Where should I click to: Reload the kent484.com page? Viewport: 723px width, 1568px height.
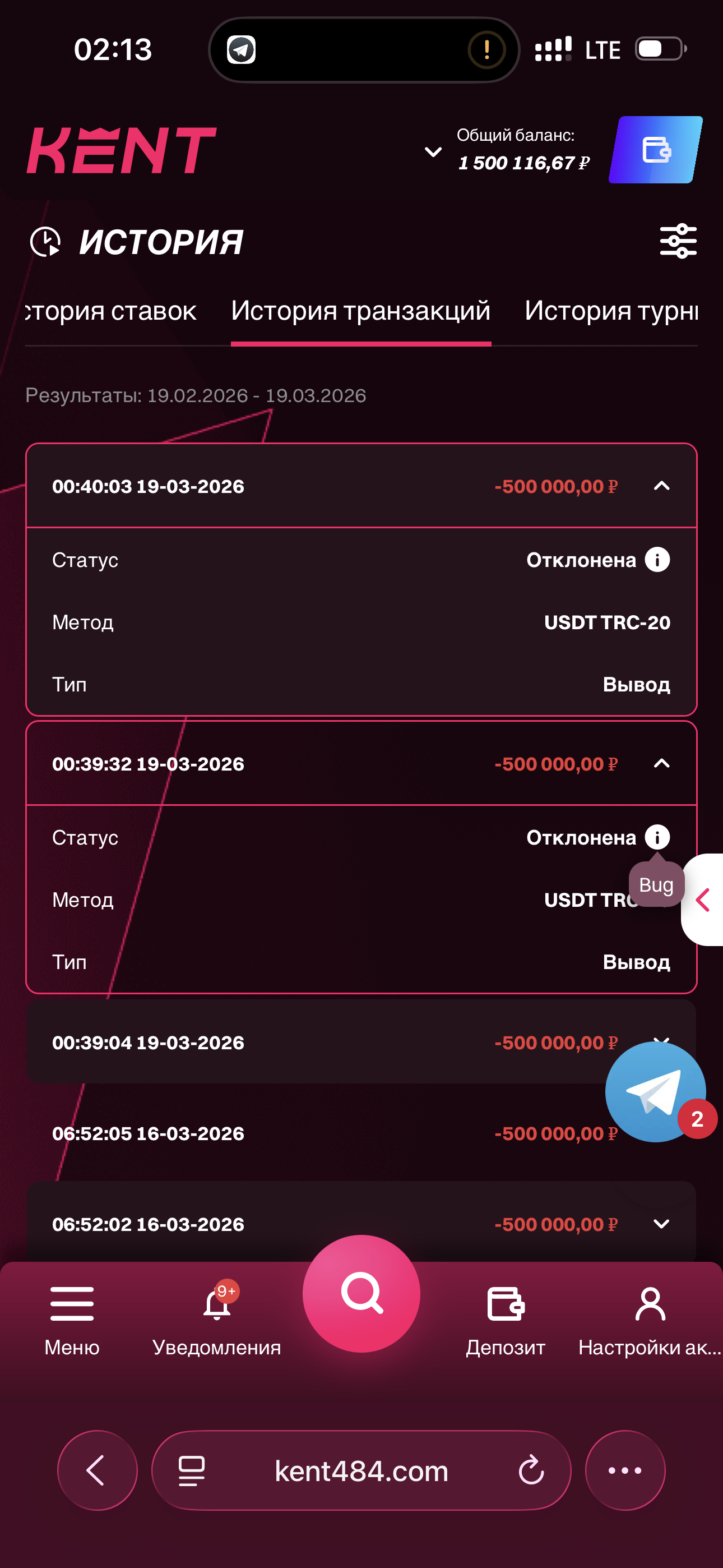[x=531, y=1470]
